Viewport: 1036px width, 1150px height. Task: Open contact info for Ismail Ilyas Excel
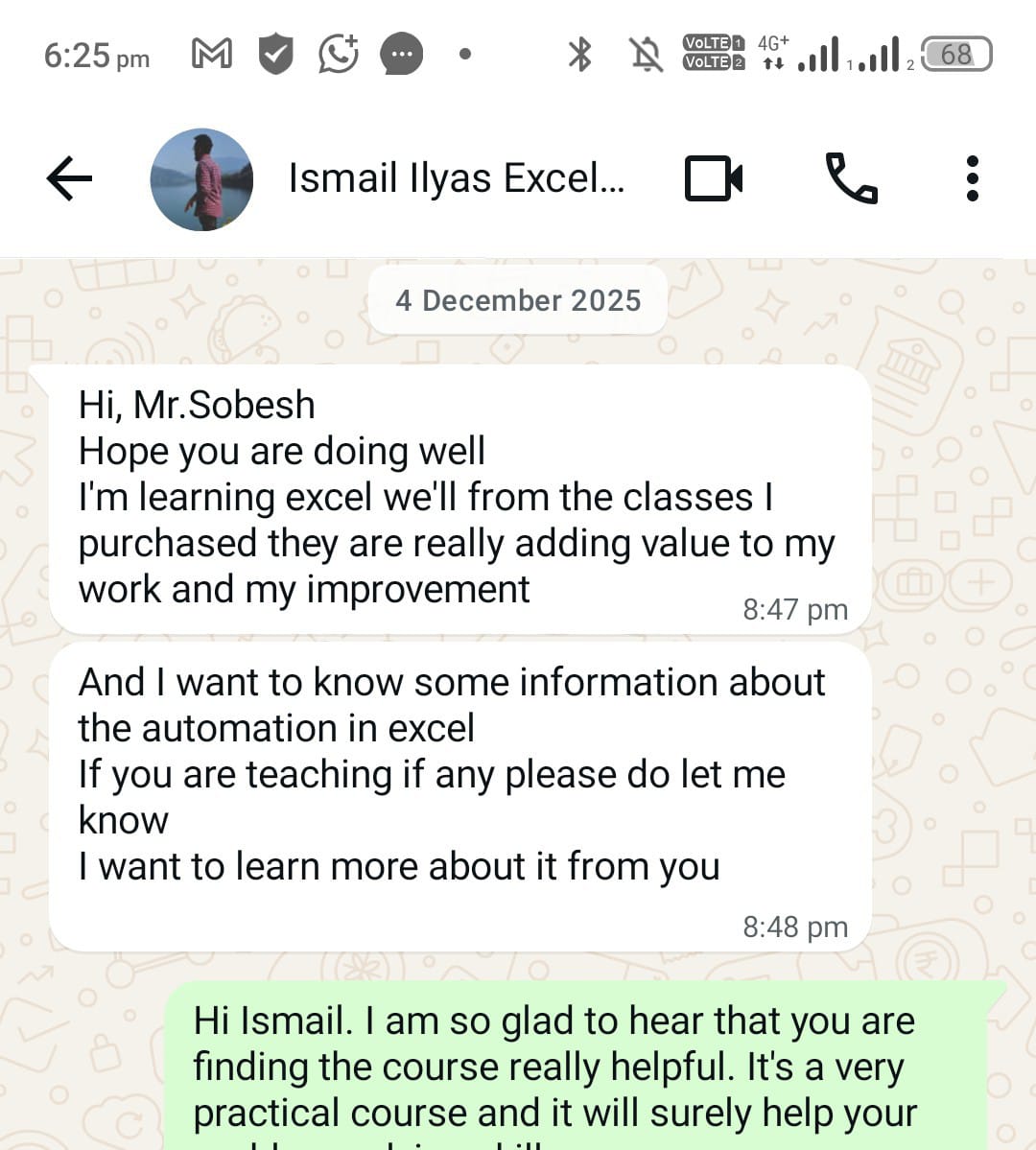457,178
